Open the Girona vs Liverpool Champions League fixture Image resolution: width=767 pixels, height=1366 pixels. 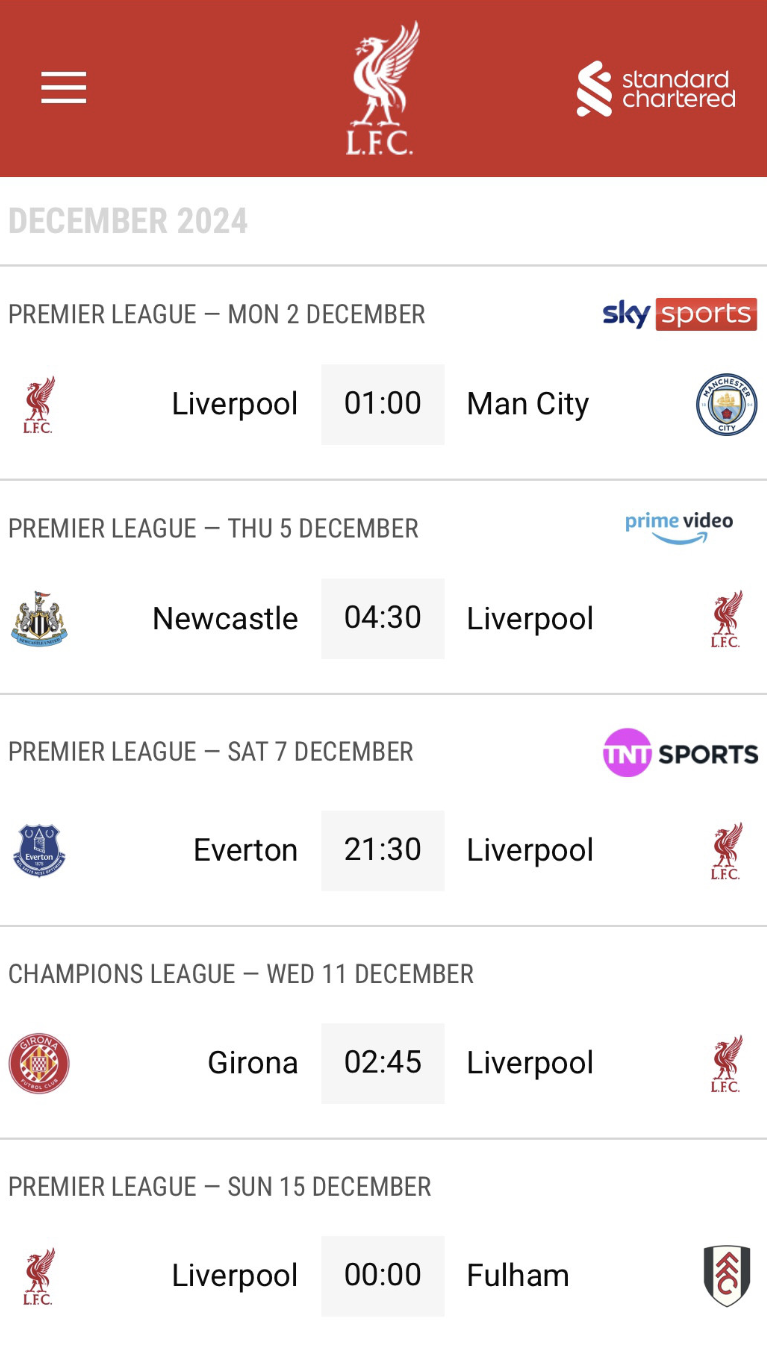383,1033
